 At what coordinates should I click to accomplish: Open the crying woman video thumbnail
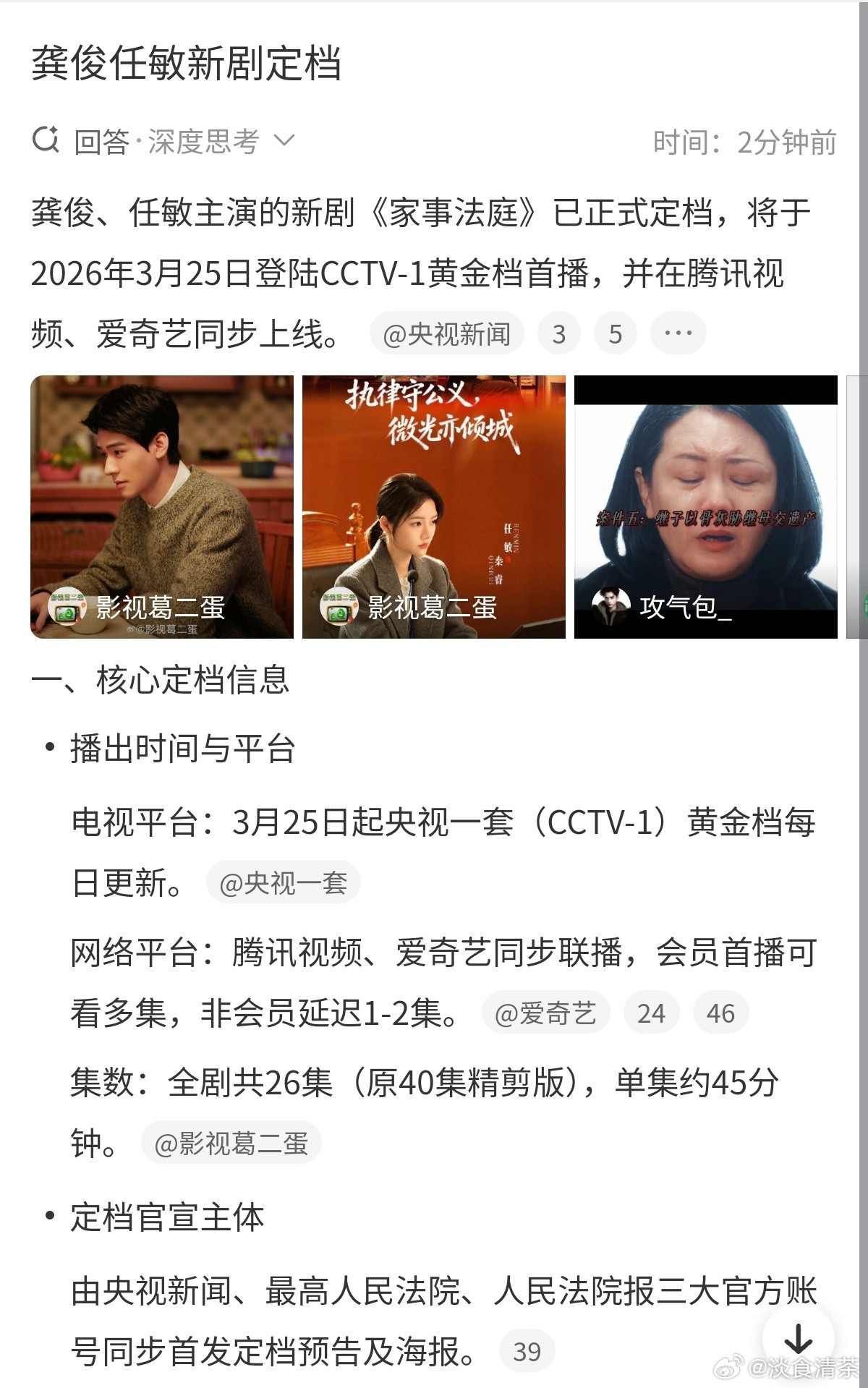[x=705, y=506]
